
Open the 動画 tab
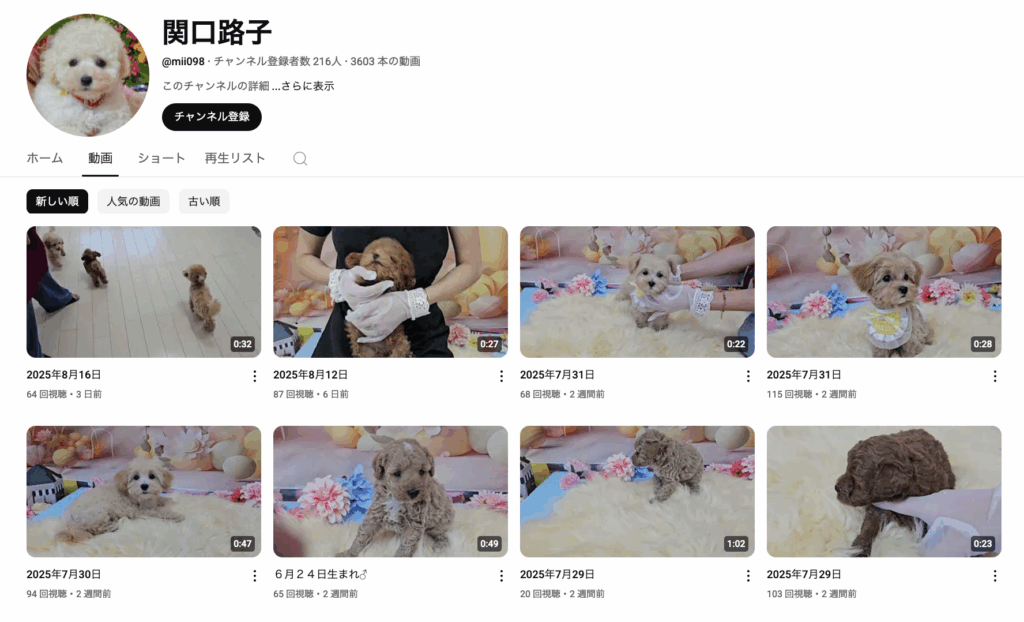coord(100,158)
